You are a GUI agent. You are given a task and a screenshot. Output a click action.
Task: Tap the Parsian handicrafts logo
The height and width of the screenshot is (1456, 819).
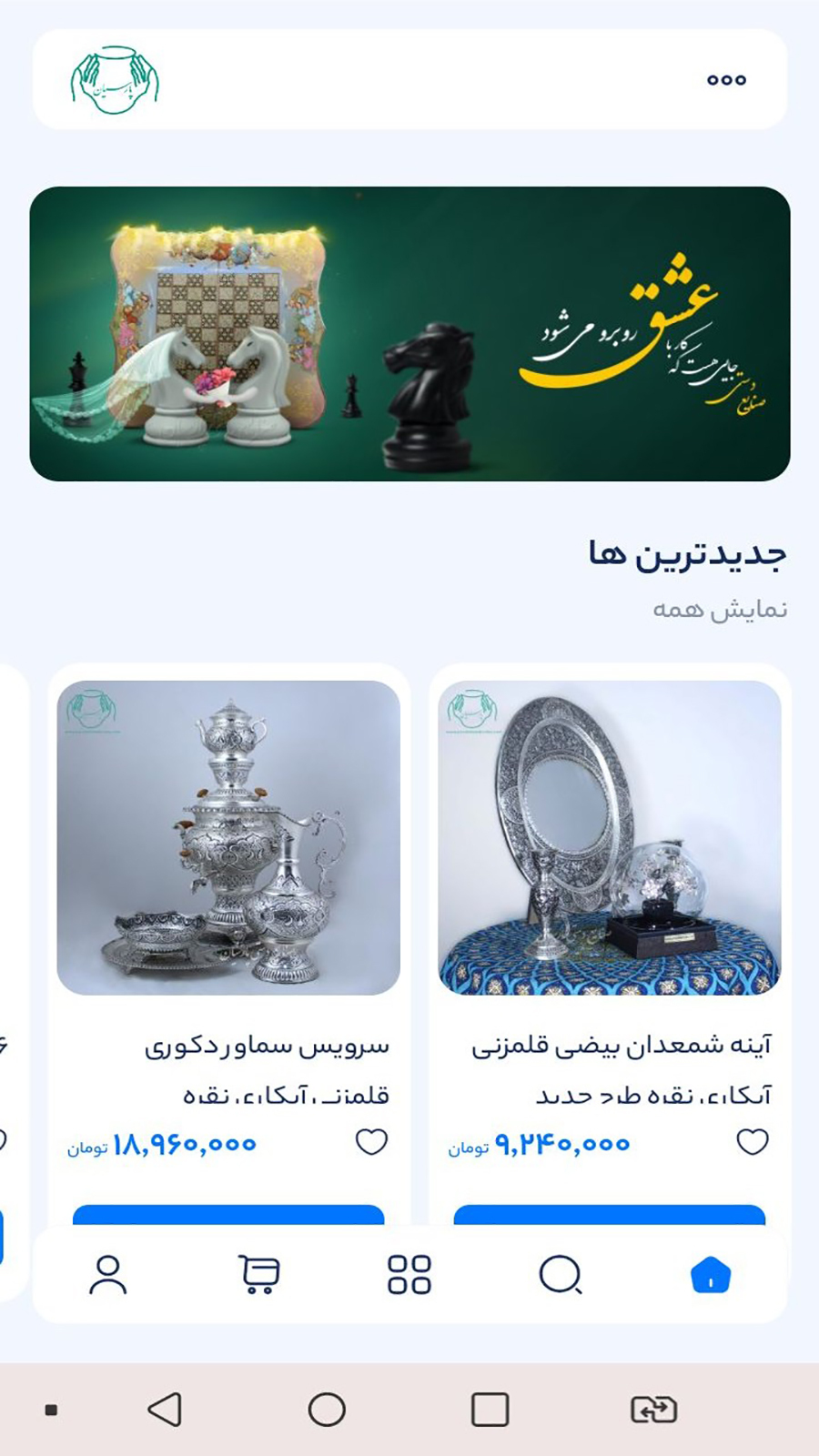click(x=118, y=79)
